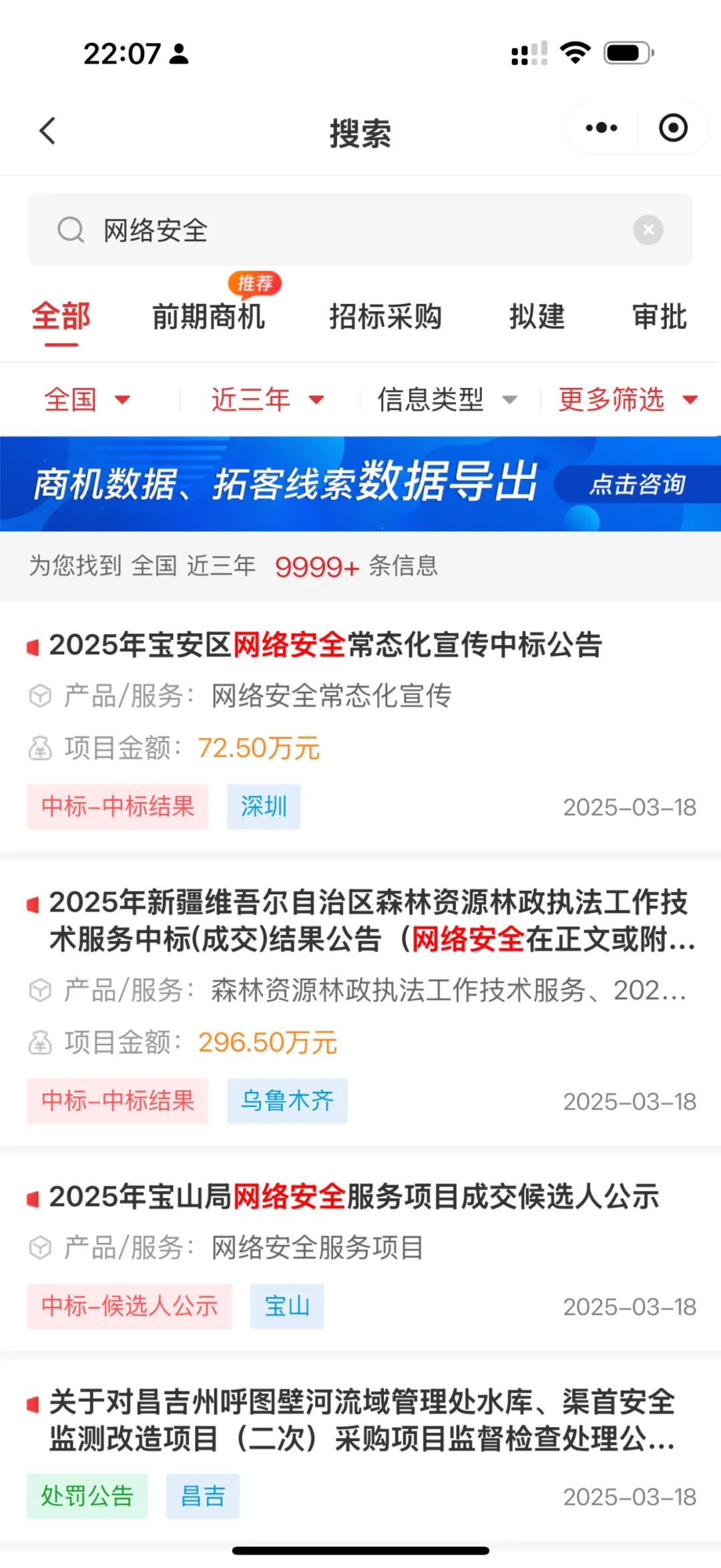This screenshot has width=721, height=1568.
Task: Open 更多筛选 filter options
Action: pos(628,400)
